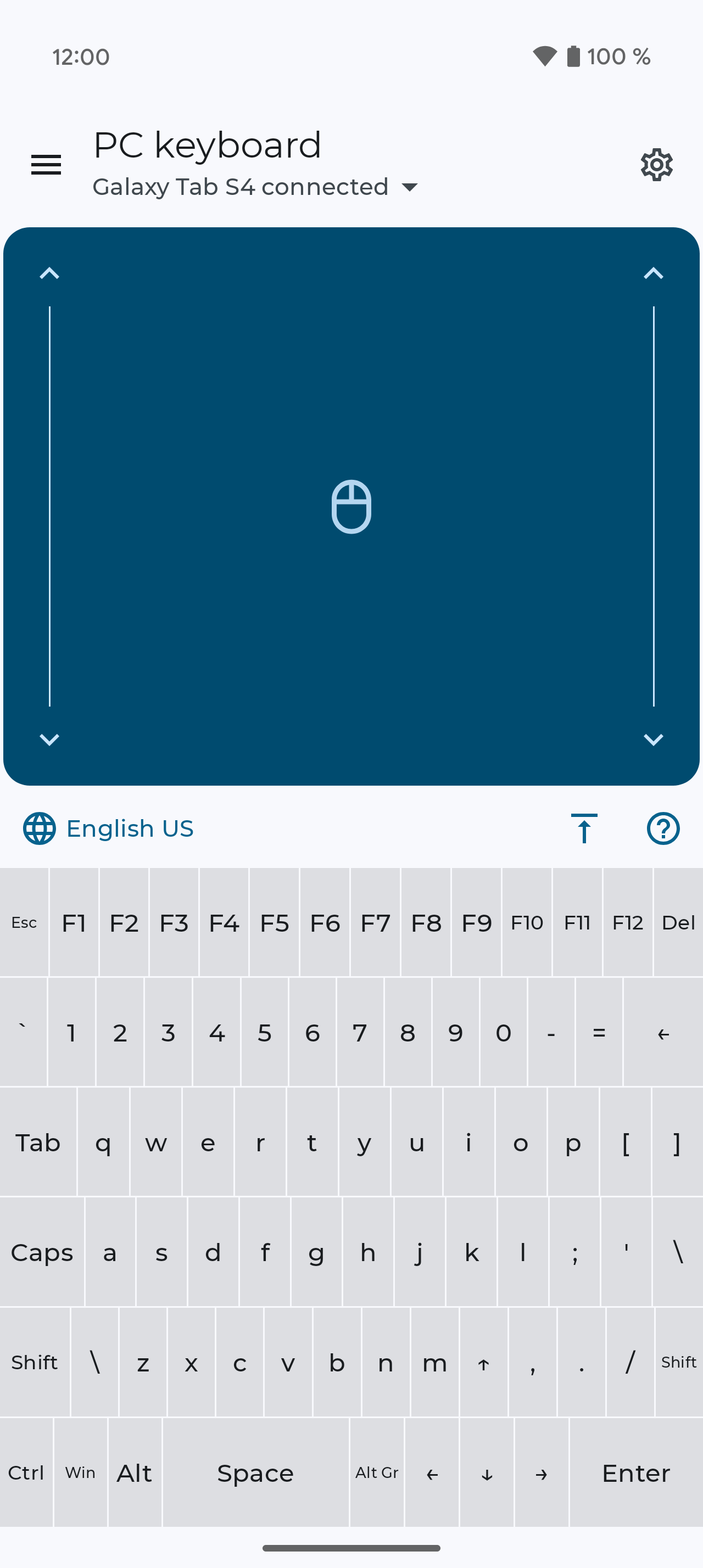
Task: Open app settings with the gear icon
Action: pos(656,164)
